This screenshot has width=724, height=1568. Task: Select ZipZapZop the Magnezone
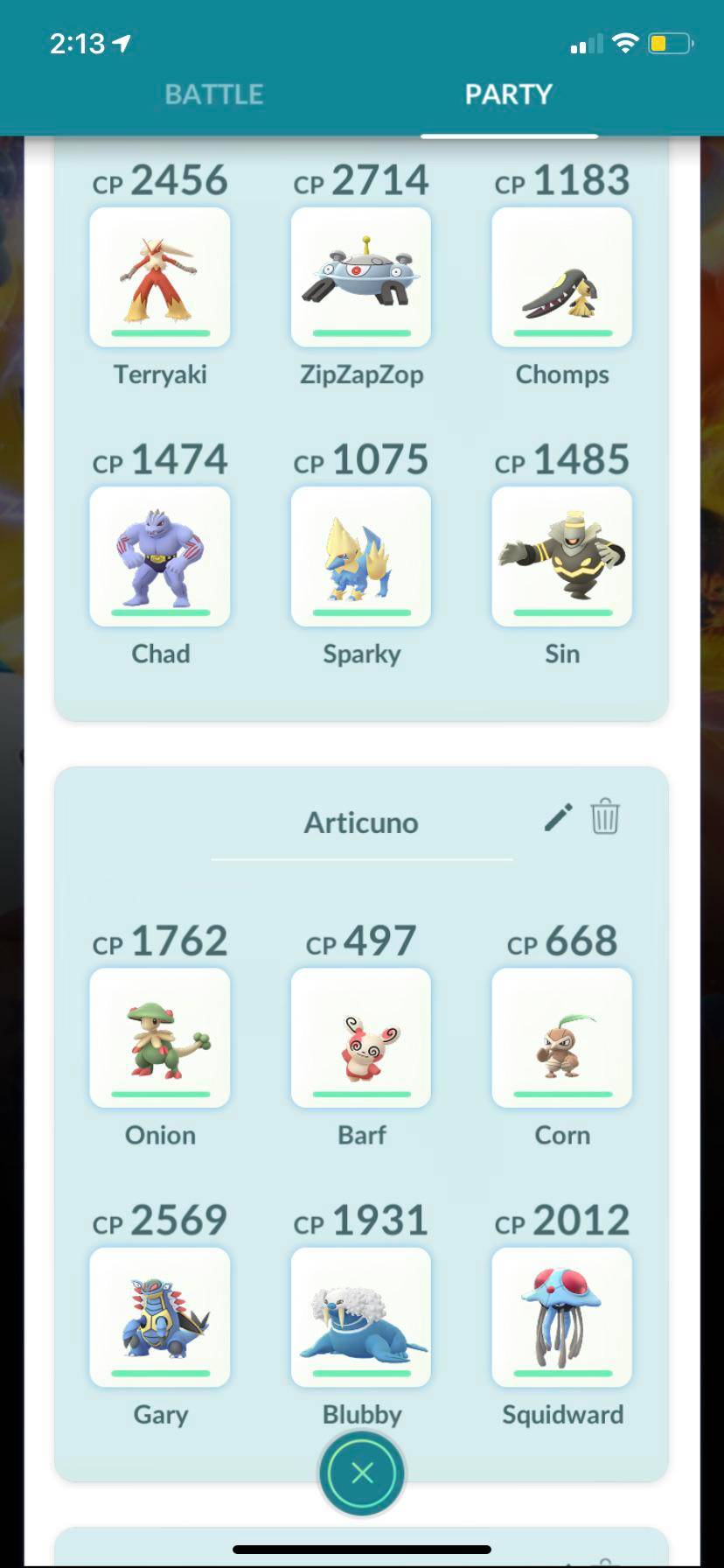(x=361, y=276)
